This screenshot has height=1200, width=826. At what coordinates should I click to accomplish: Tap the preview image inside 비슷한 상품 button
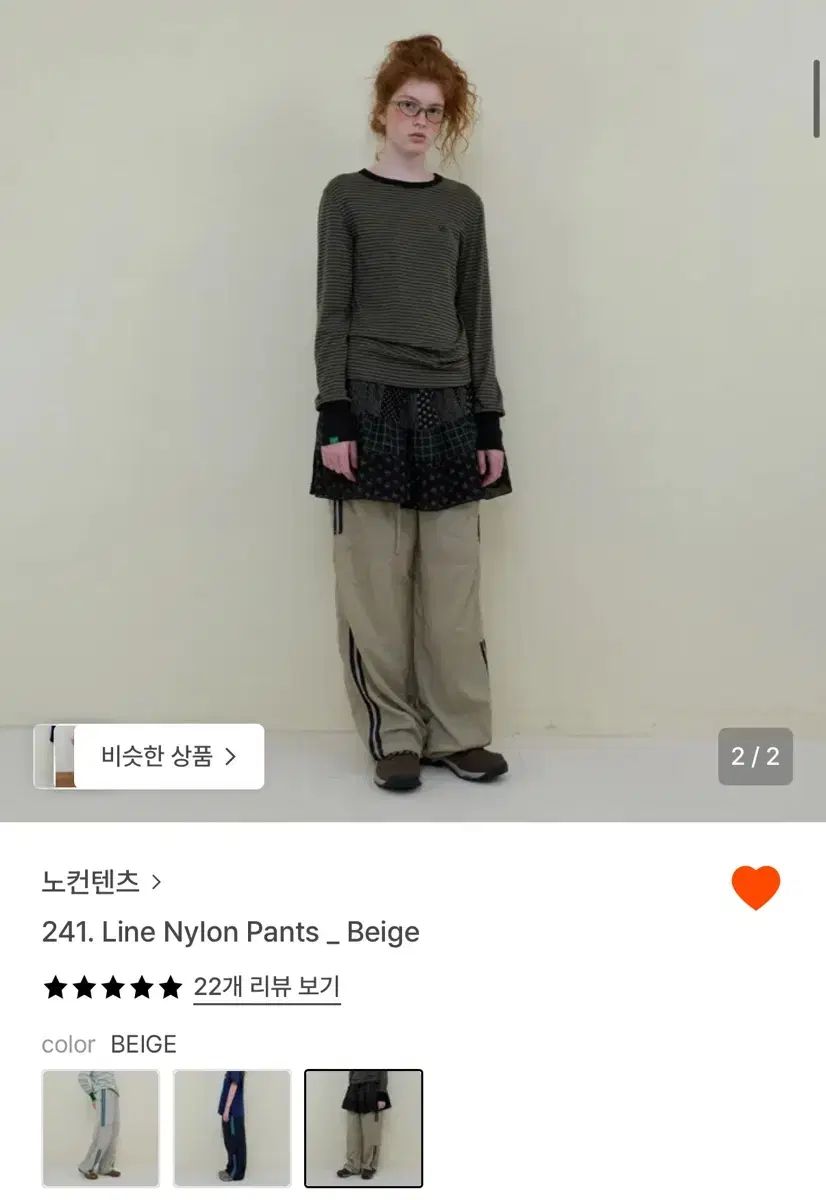coord(64,757)
